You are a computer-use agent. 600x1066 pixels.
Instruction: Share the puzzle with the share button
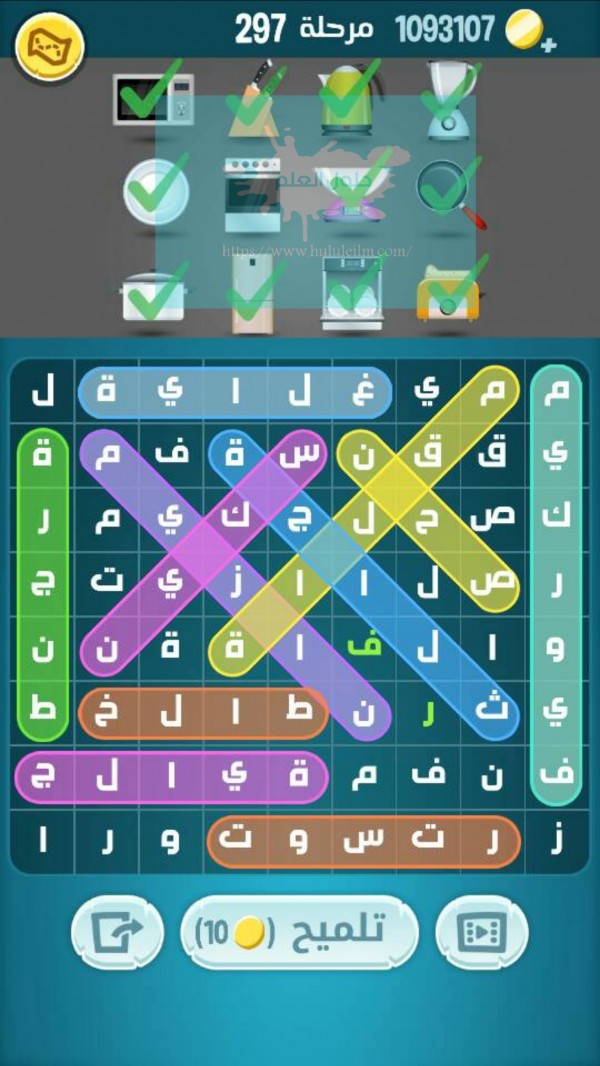click(116, 932)
